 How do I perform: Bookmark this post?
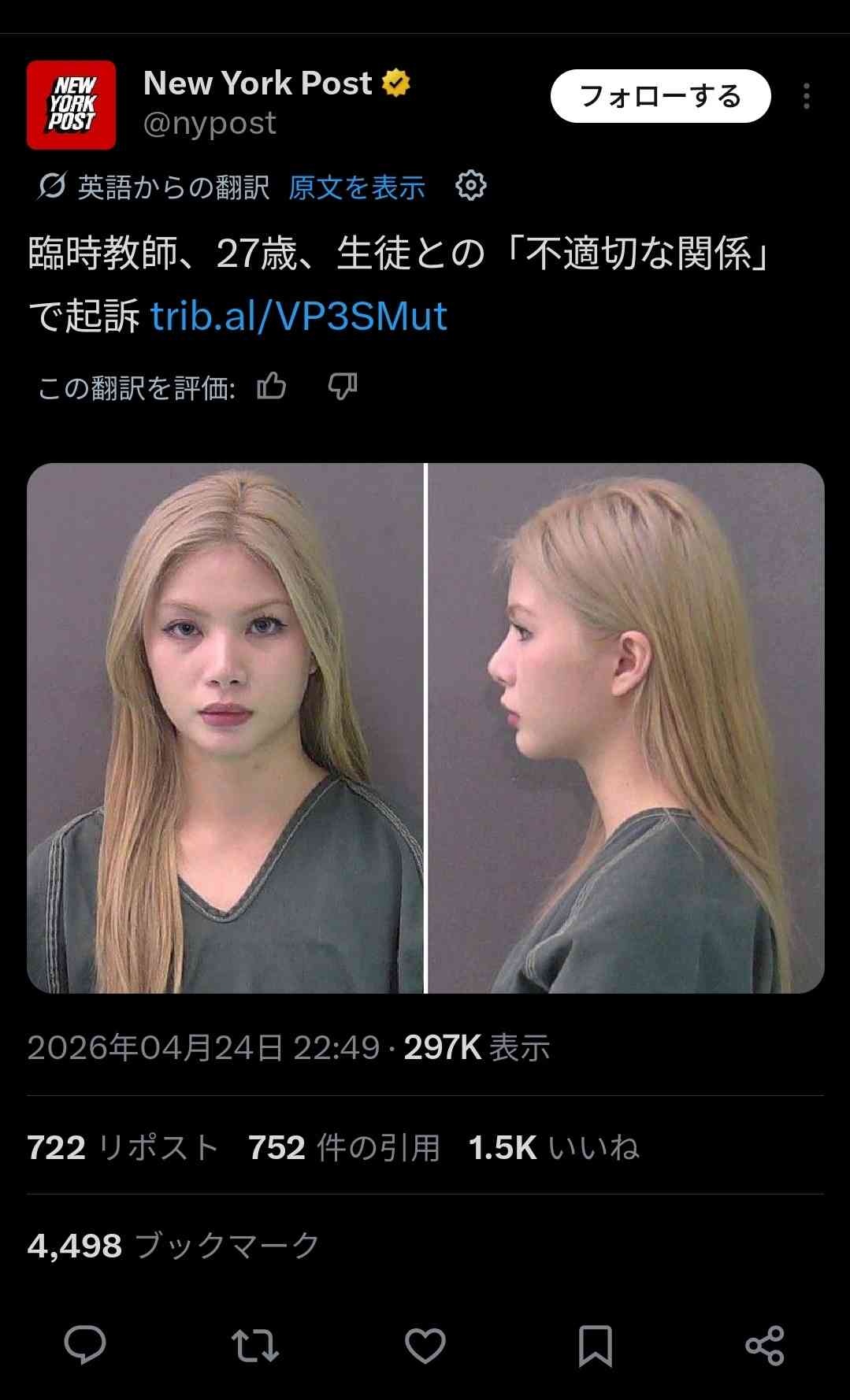[x=595, y=1345]
